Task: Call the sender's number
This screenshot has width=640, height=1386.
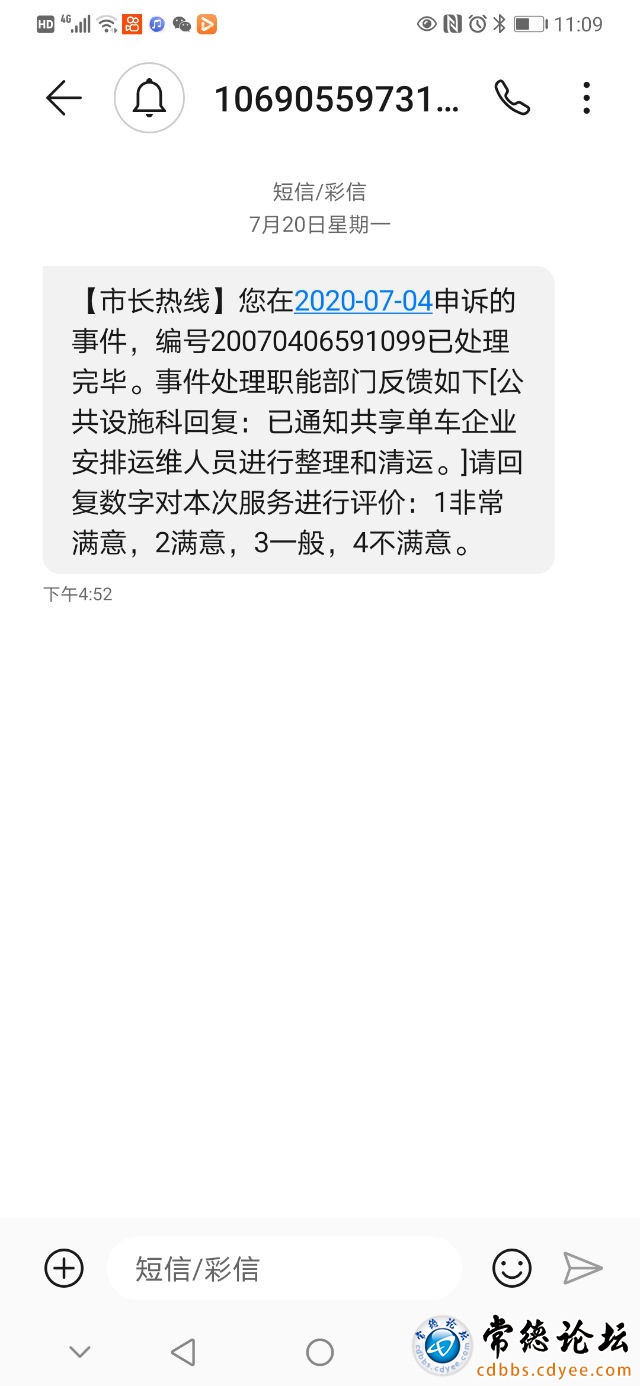Action: [512, 98]
